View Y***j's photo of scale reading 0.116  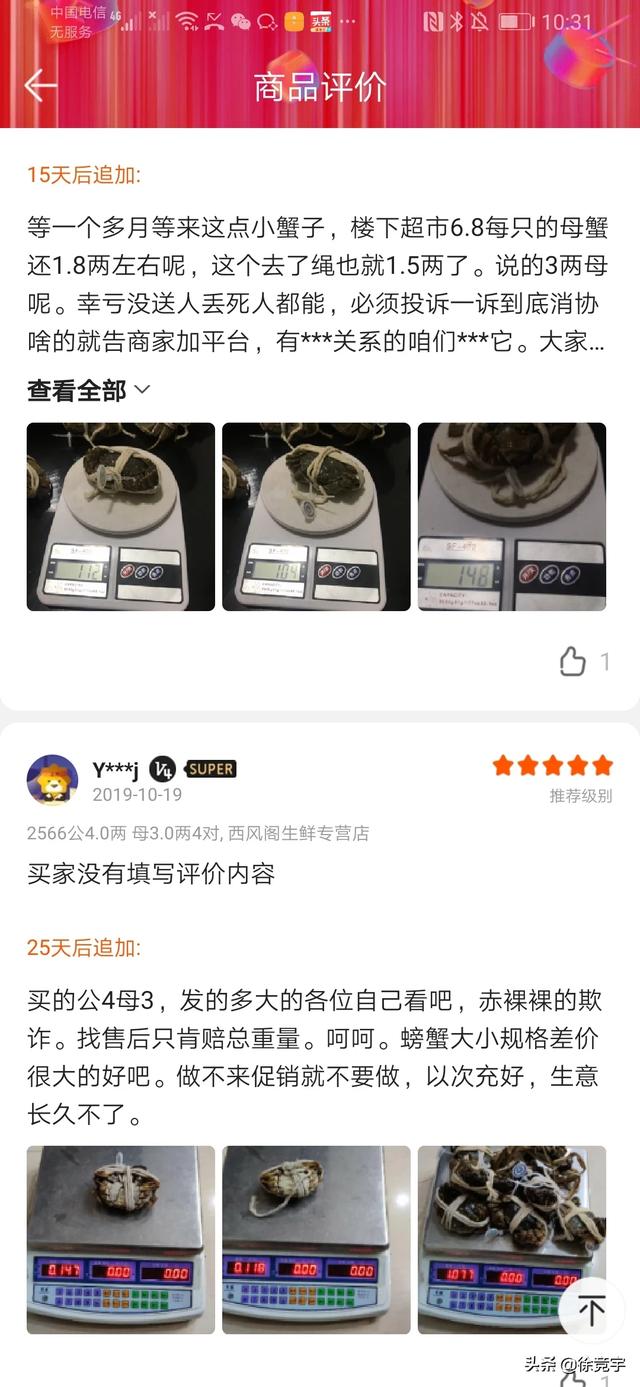[316, 1239]
